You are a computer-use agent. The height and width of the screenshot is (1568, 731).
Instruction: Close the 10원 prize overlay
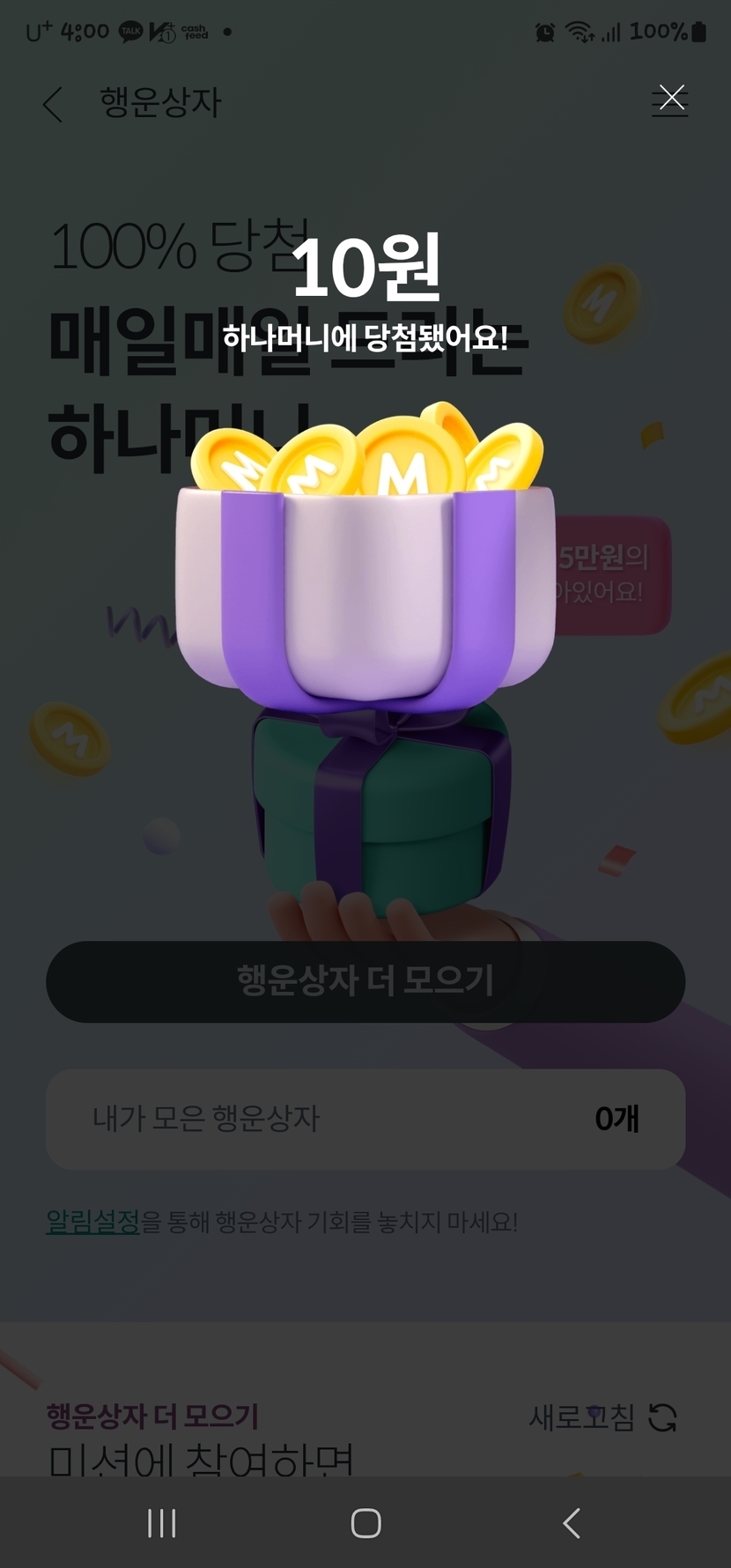pyautogui.click(x=671, y=98)
